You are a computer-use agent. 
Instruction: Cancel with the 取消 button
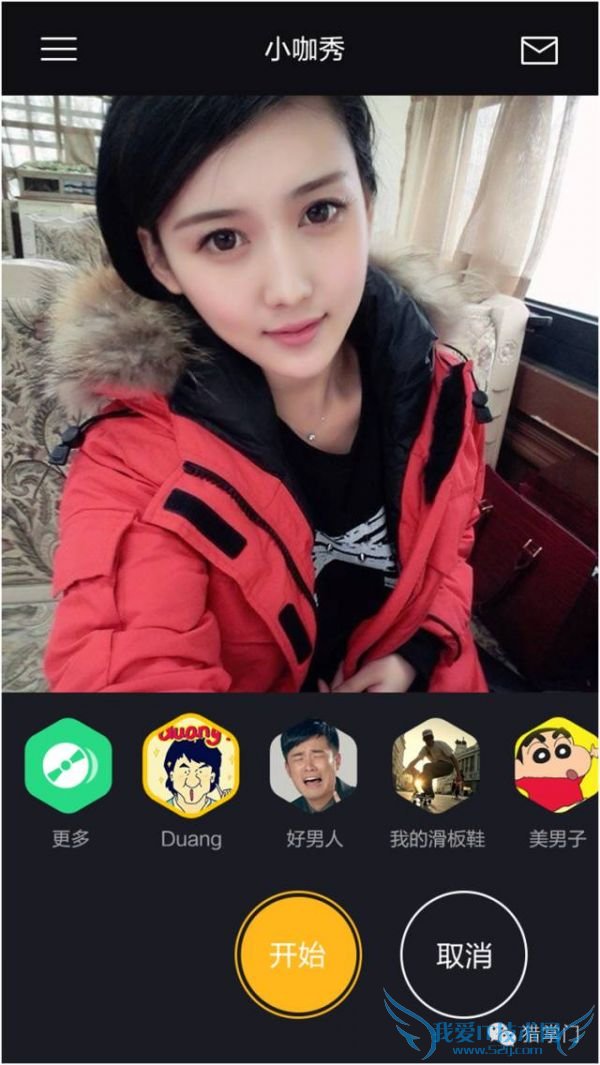[x=464, y=954]
